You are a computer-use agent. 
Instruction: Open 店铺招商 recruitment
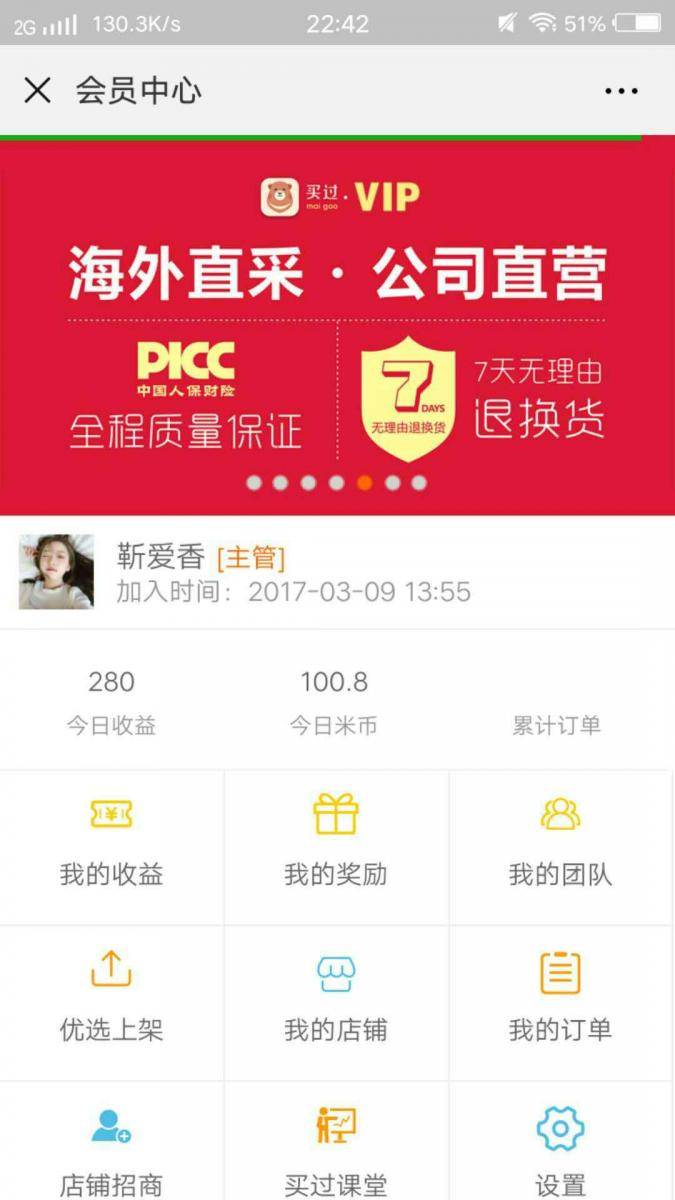[111, 1150]
